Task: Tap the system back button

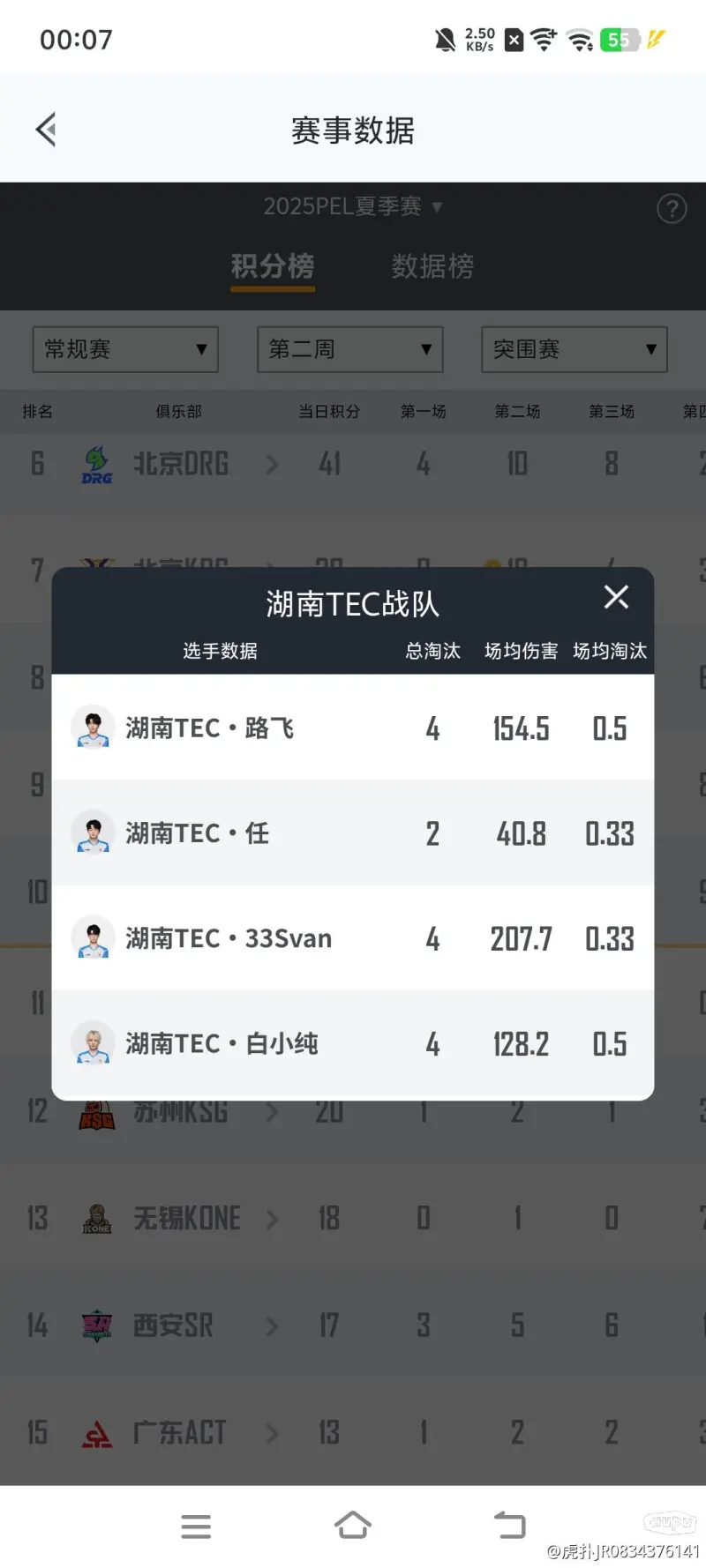Action: [x=509, y=1526]
